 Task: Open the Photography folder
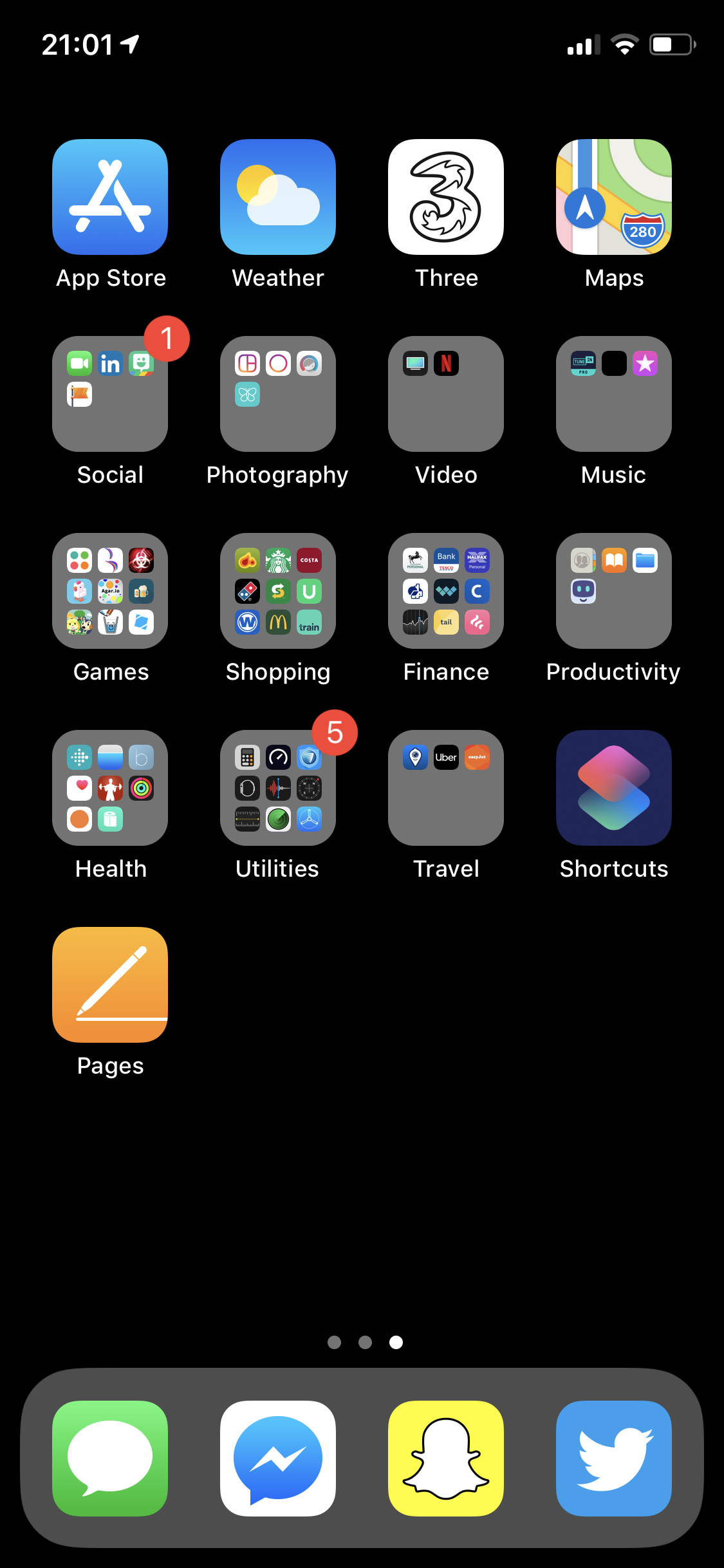278,394
